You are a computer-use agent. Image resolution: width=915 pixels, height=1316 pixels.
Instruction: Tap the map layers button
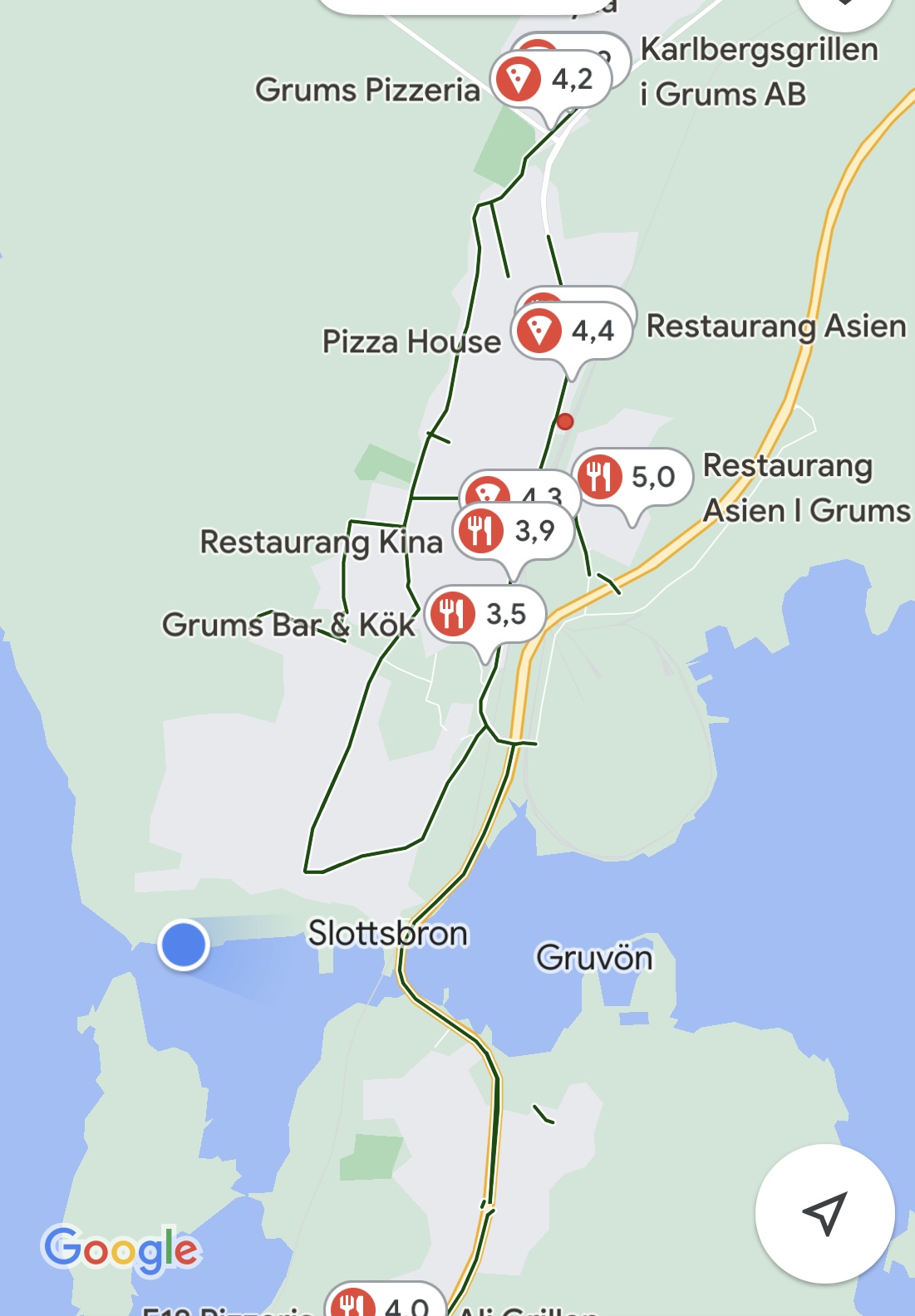pos(844,7)
